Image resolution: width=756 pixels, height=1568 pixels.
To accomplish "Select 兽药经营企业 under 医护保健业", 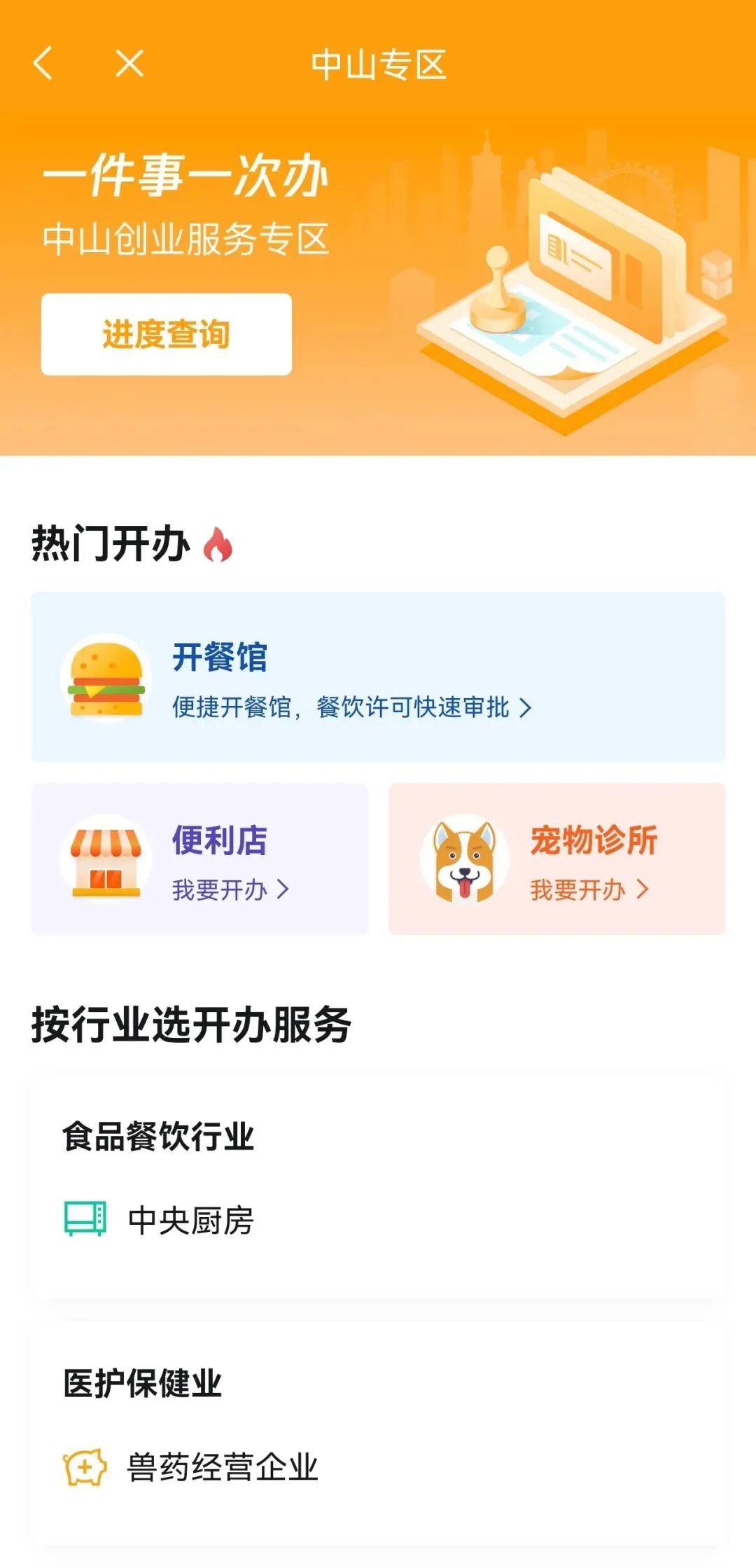I will 221,1467.
